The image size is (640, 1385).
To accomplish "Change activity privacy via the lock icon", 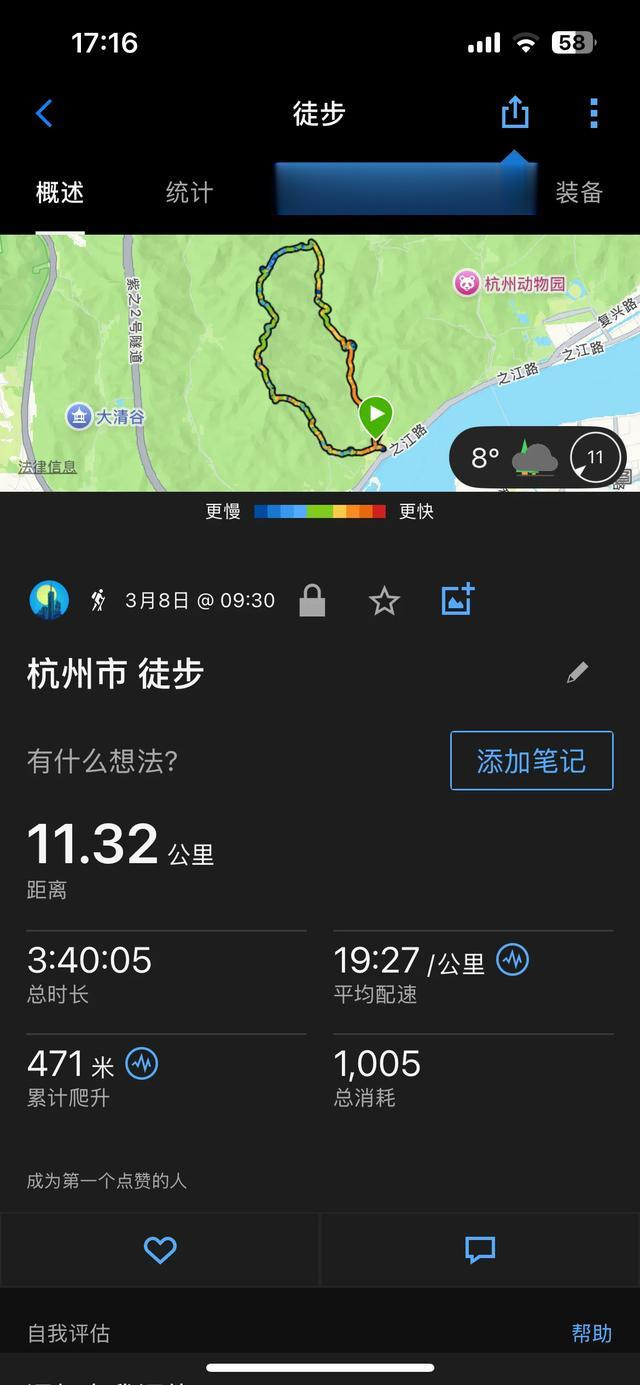I will click(312, 601).
